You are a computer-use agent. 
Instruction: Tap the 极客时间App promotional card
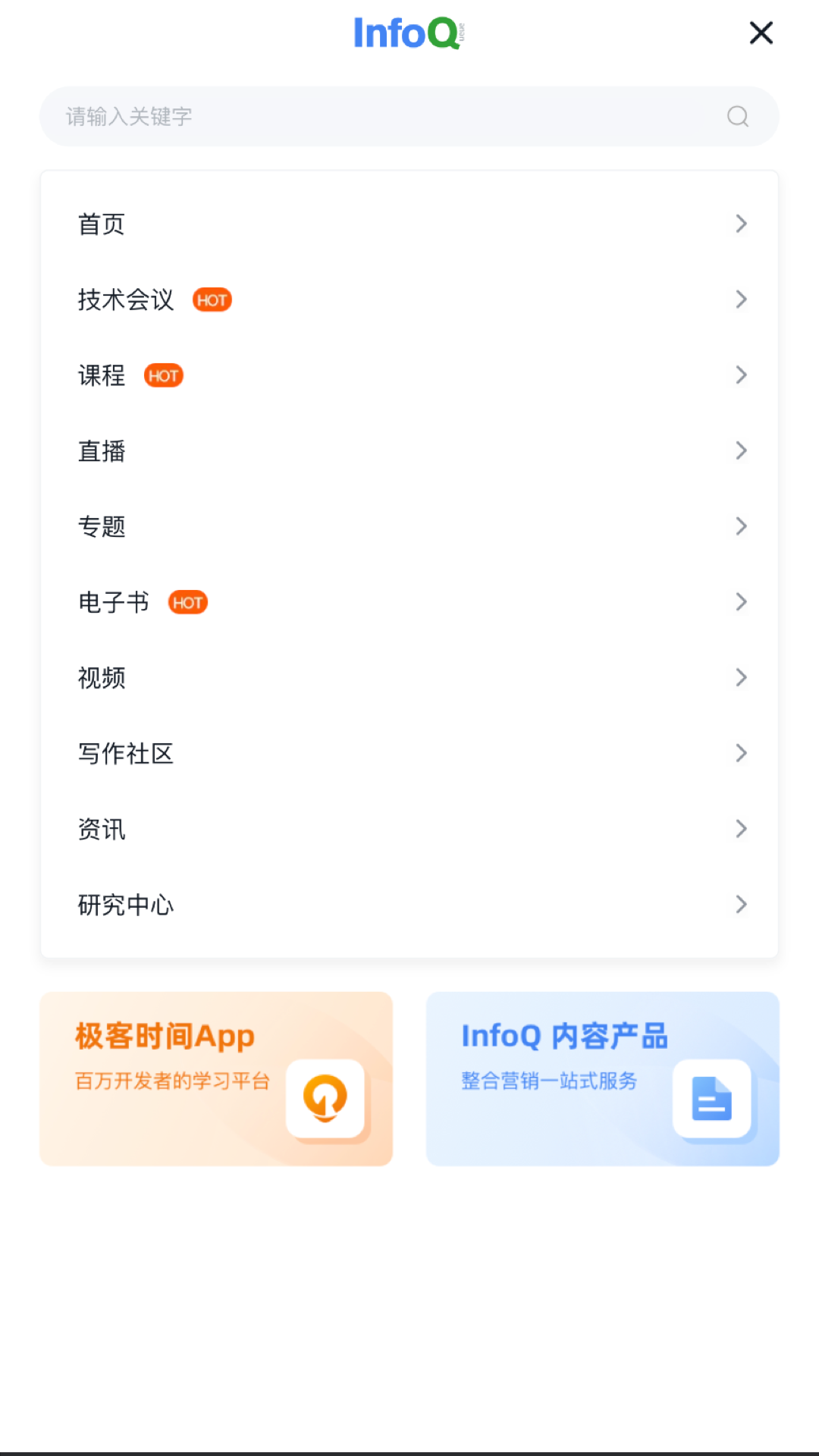215,1078
